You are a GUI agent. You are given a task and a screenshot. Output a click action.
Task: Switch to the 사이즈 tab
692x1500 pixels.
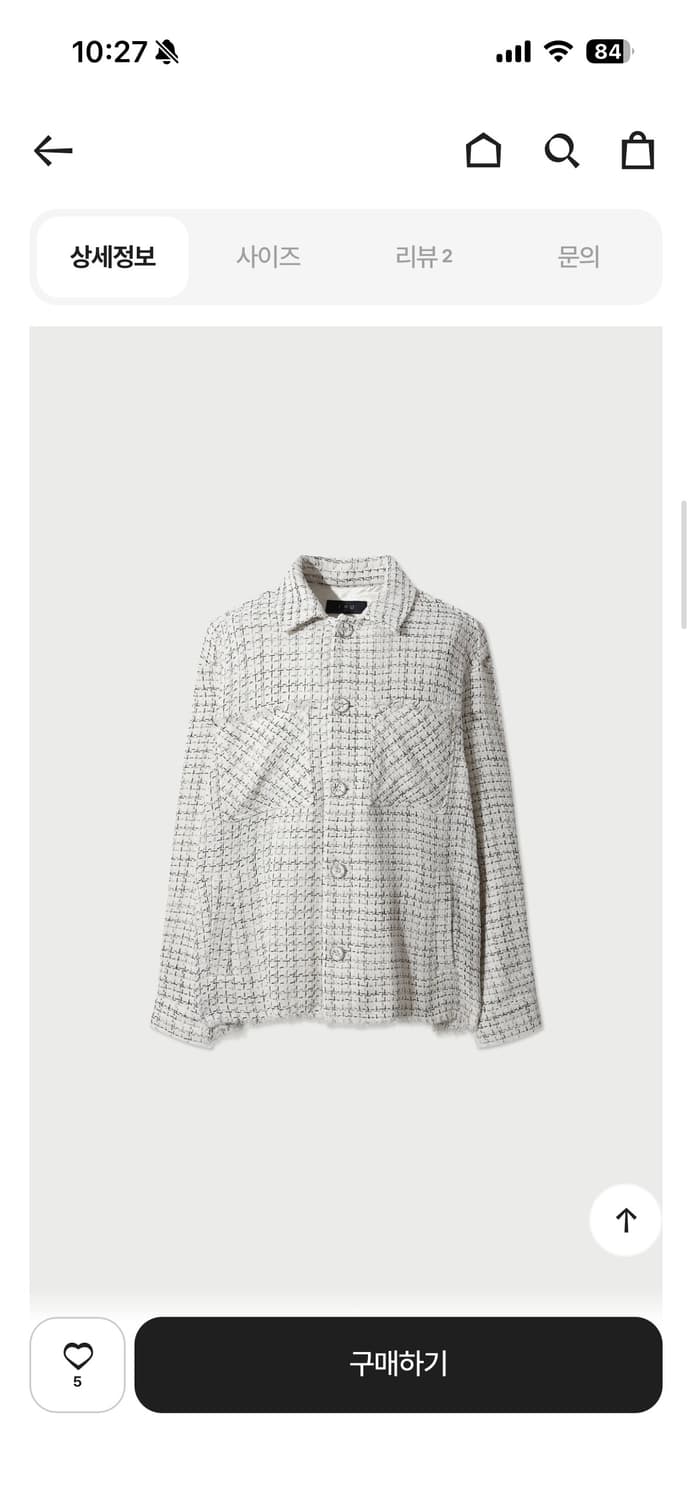point(268,257)
